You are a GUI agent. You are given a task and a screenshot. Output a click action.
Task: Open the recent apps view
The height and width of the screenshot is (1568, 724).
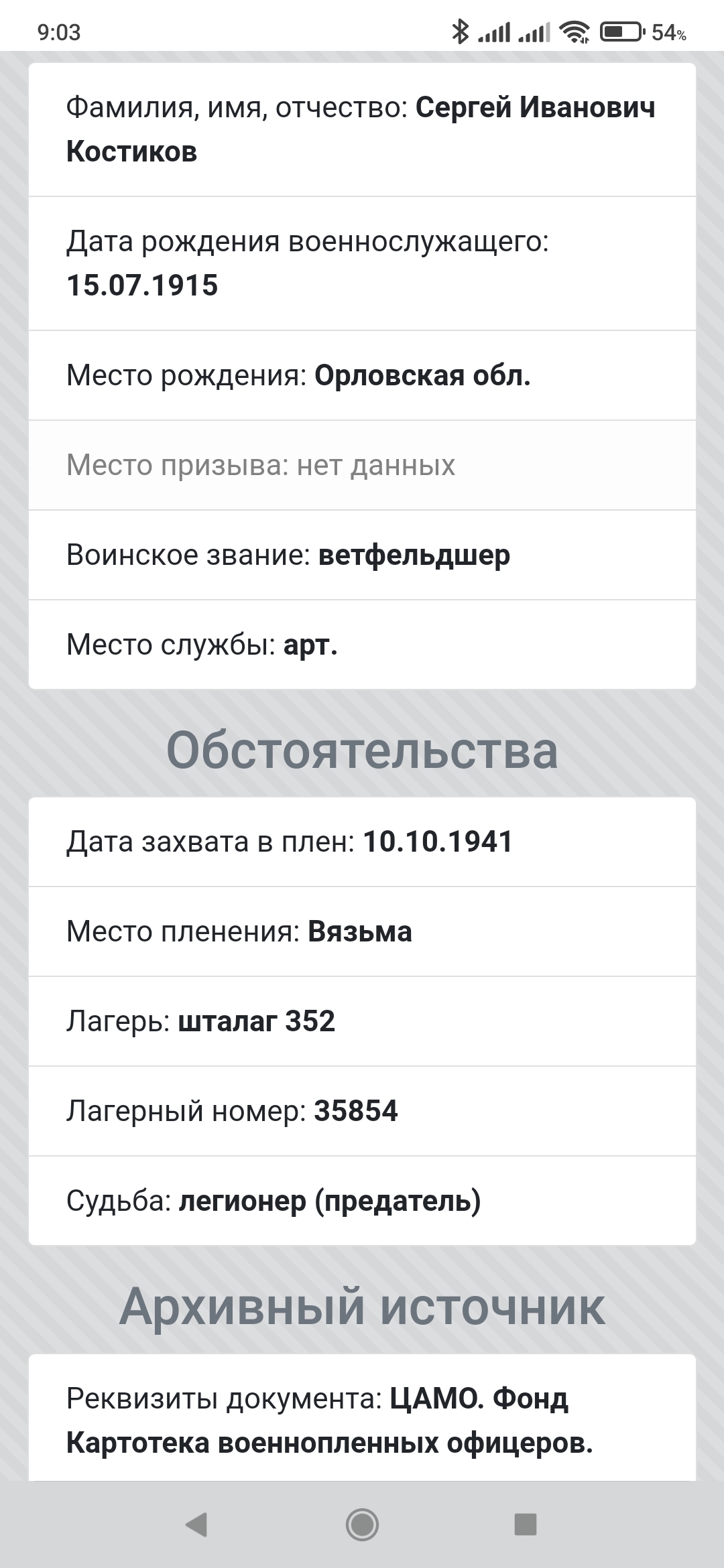coord(526,1524)
